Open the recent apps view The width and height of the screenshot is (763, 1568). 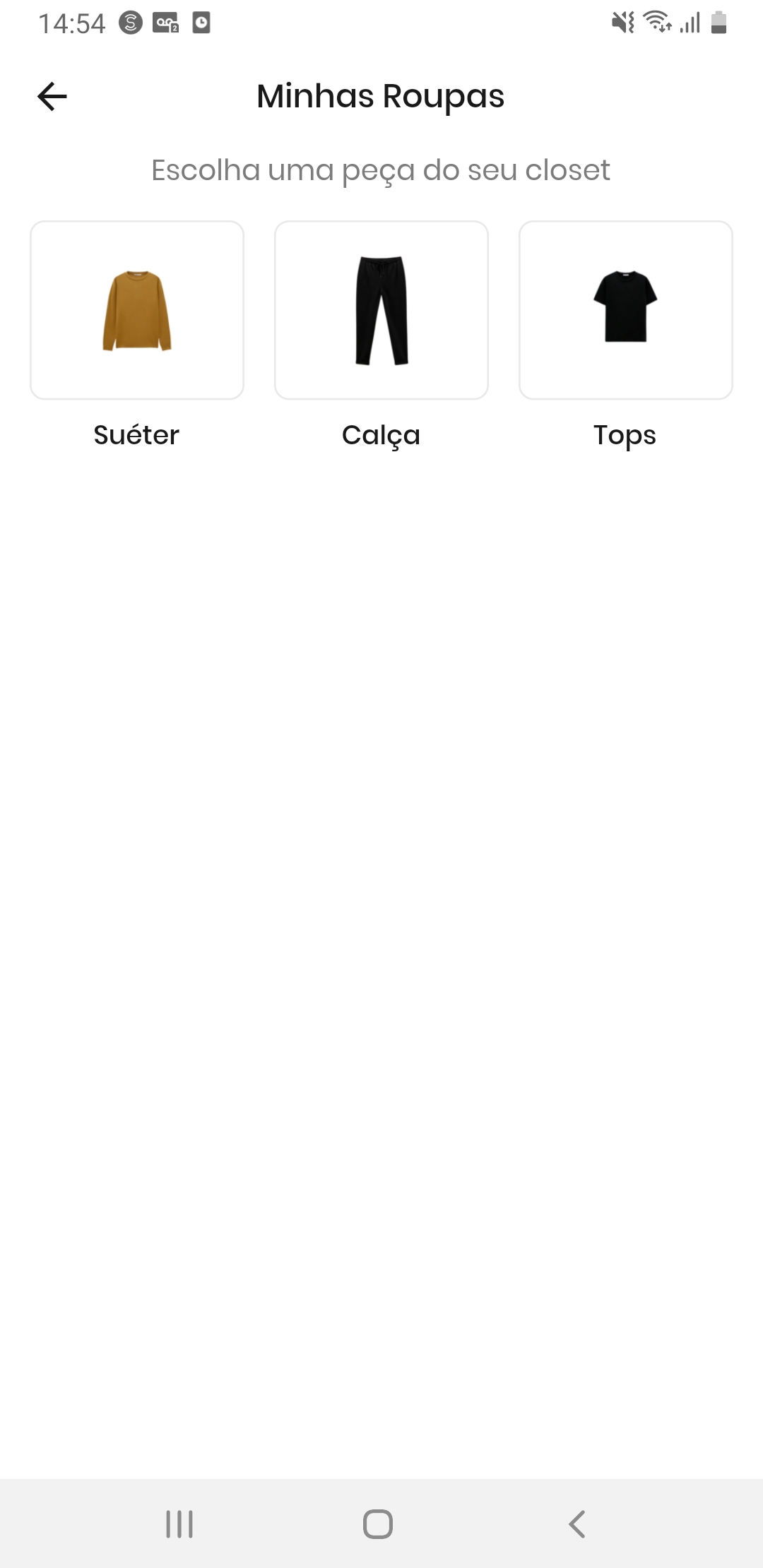(179, 1524)
